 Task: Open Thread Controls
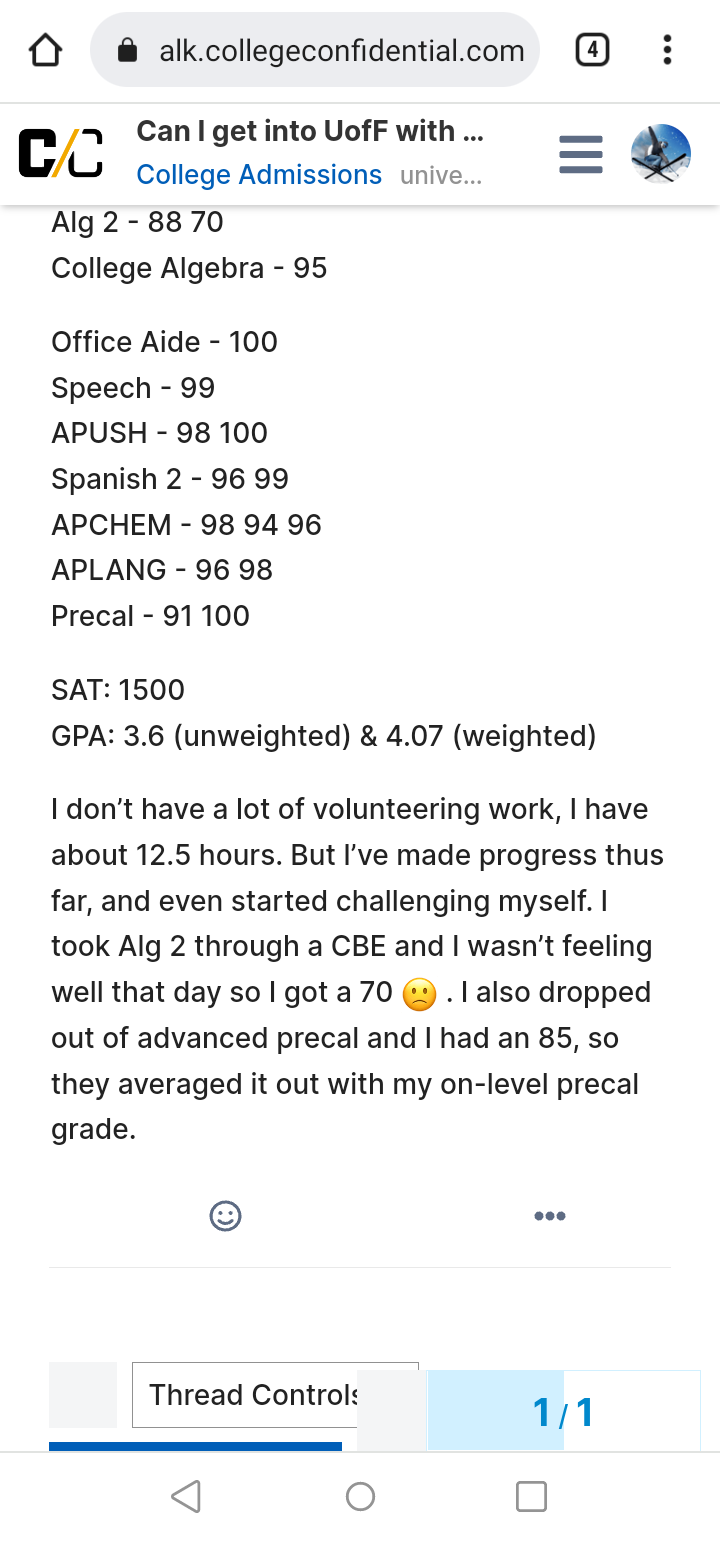click(x=254, y=1395)
